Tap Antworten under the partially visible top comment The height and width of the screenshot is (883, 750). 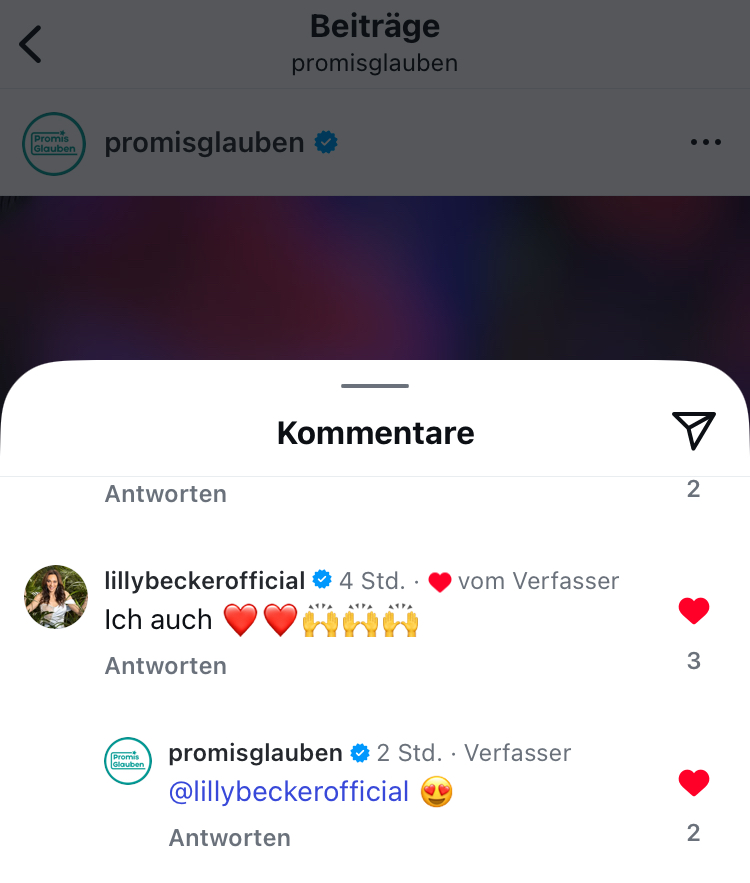[x=166, y=494]
